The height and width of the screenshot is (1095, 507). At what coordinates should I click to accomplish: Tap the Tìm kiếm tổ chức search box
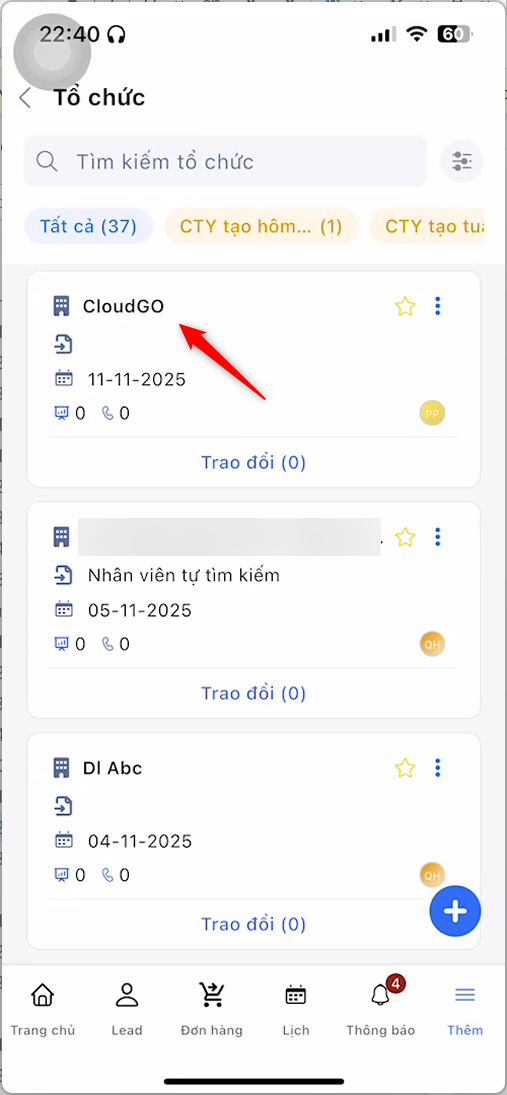coord(225,161)
